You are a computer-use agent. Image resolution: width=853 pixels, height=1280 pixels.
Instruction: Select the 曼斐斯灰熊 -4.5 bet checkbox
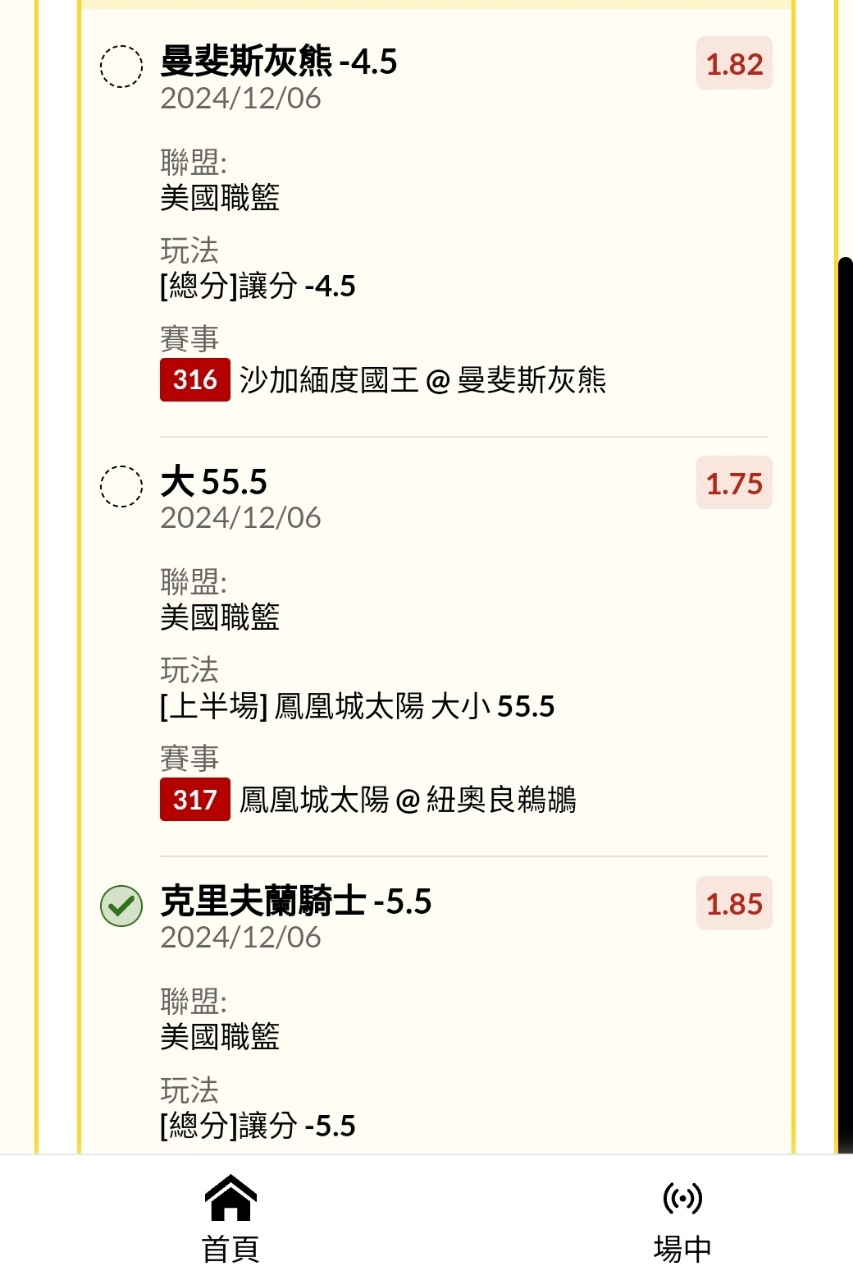click(x=121, y=67)
